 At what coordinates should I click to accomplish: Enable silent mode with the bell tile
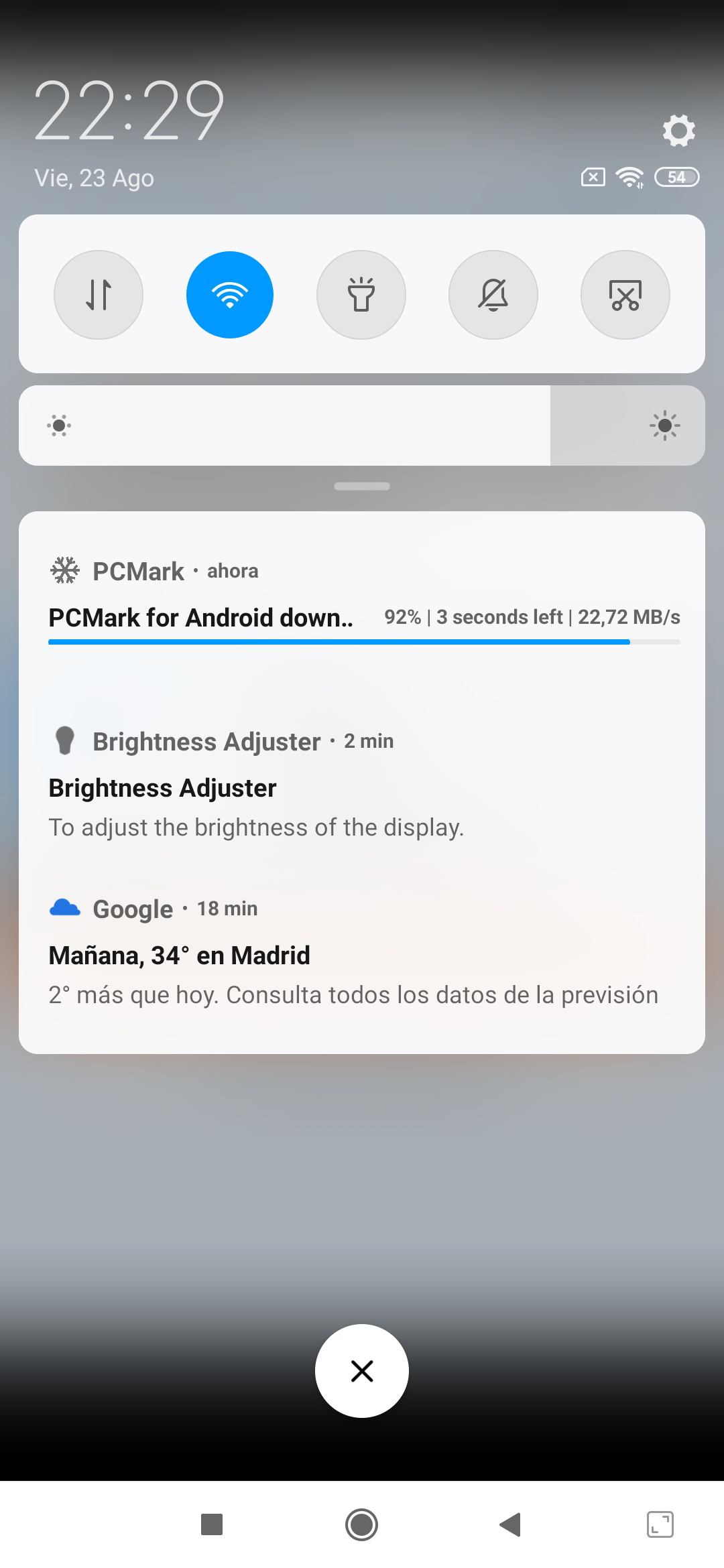pos(493,295)
